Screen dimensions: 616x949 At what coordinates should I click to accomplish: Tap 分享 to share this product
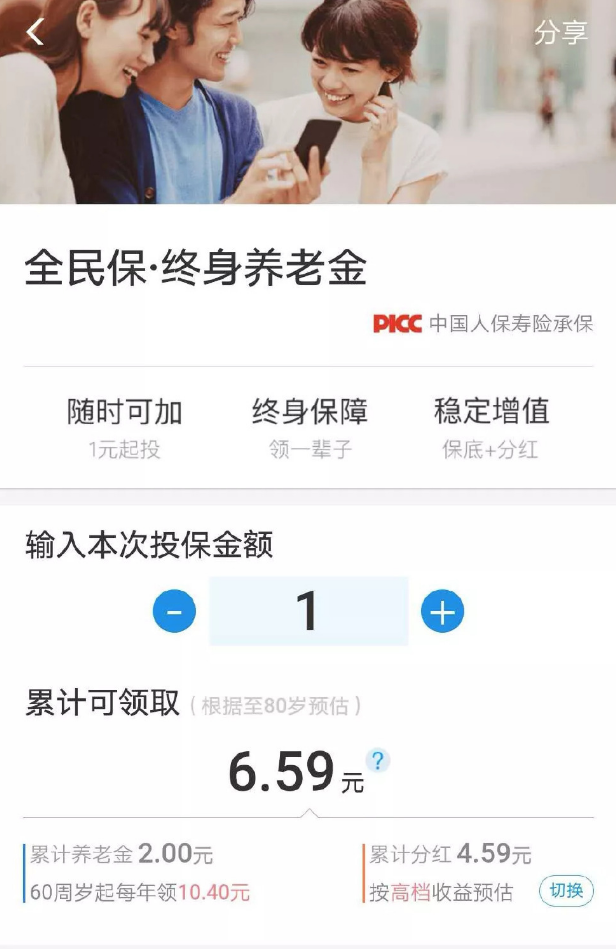click(x=560, y=32)
